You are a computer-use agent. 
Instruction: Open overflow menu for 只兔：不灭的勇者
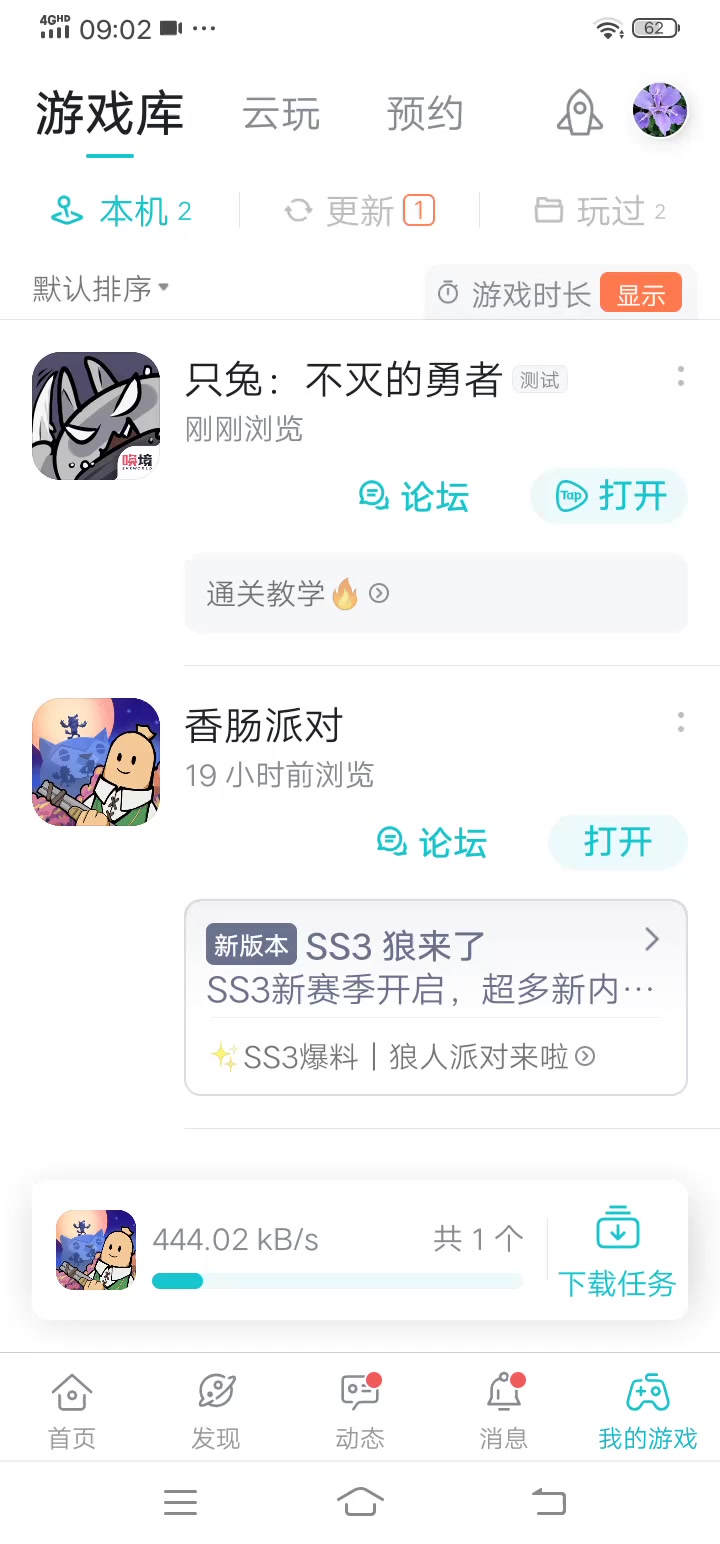681,376
